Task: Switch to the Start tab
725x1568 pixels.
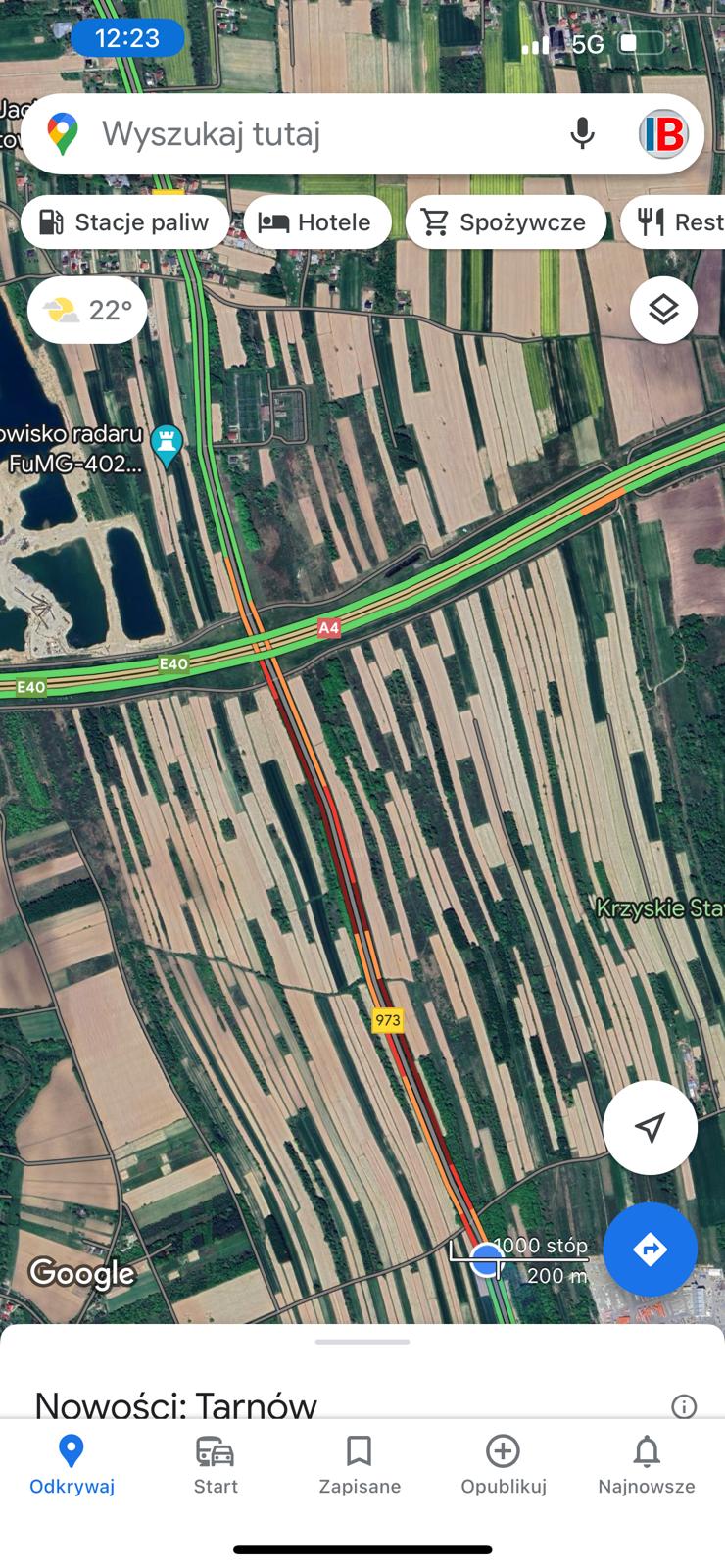Action: point(216,1465)
